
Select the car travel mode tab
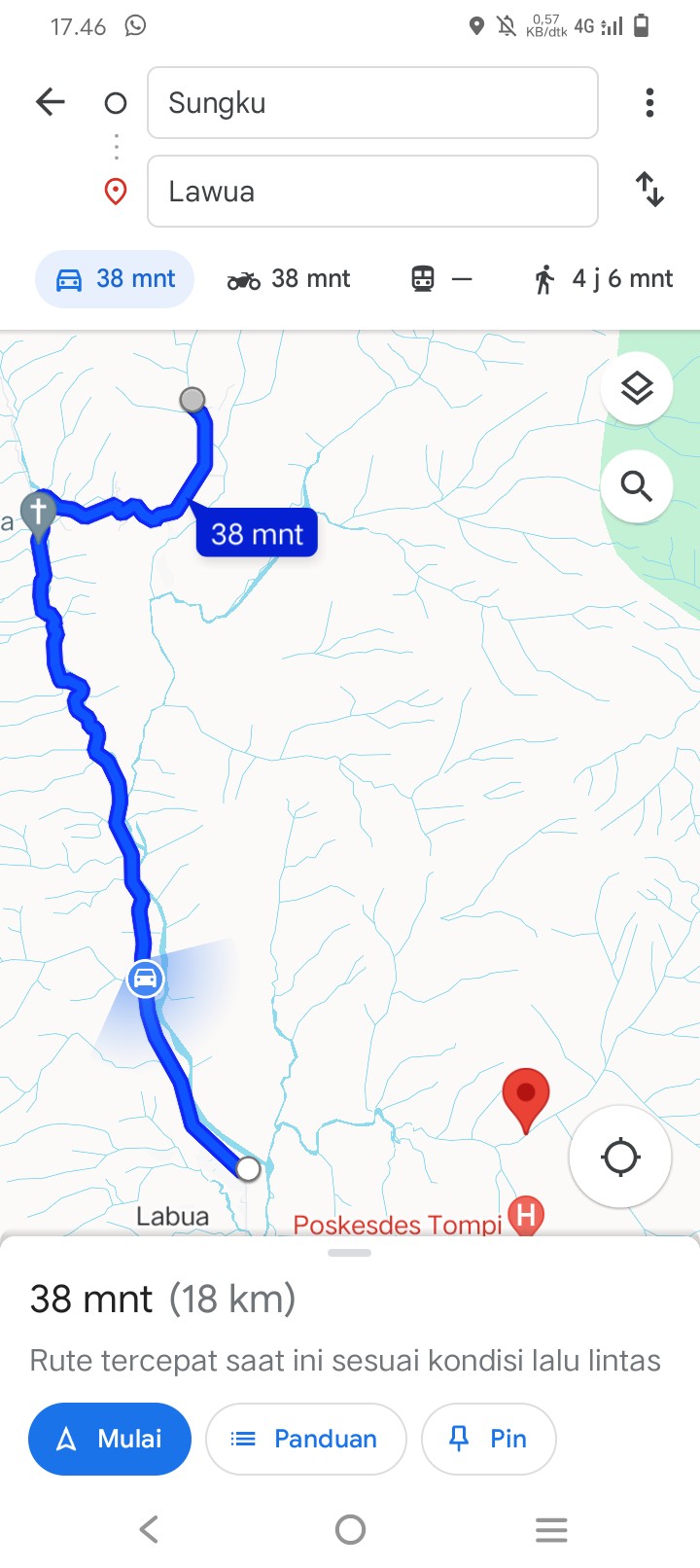point(115,279)
